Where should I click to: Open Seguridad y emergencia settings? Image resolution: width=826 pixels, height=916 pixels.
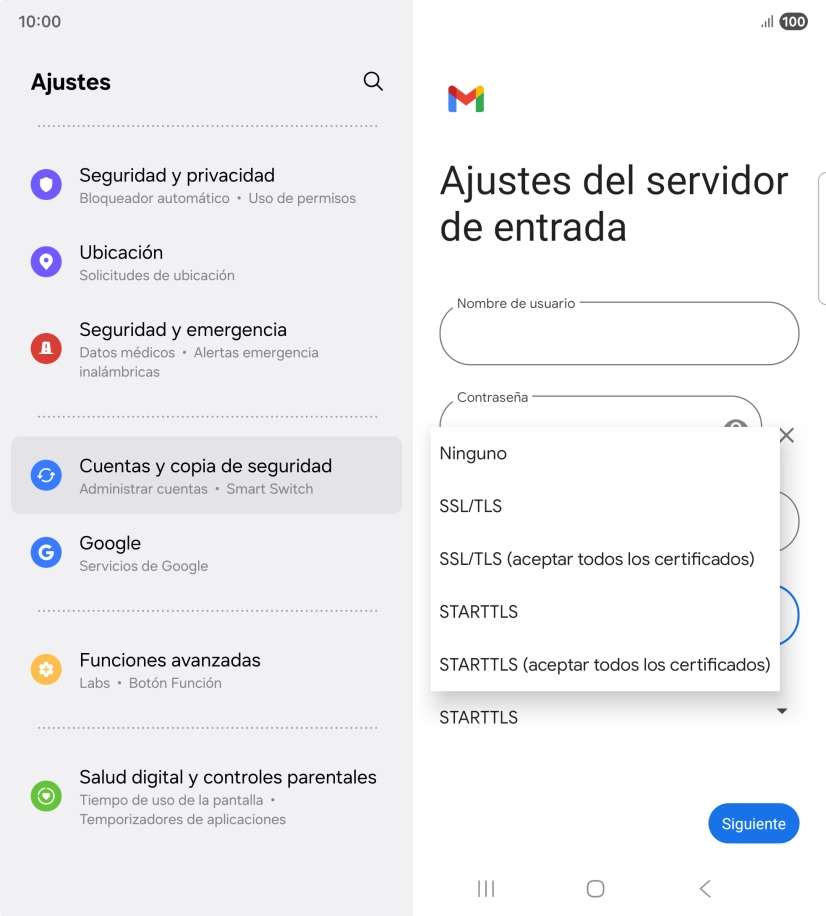pyautogui.click(x=206, y=349)
